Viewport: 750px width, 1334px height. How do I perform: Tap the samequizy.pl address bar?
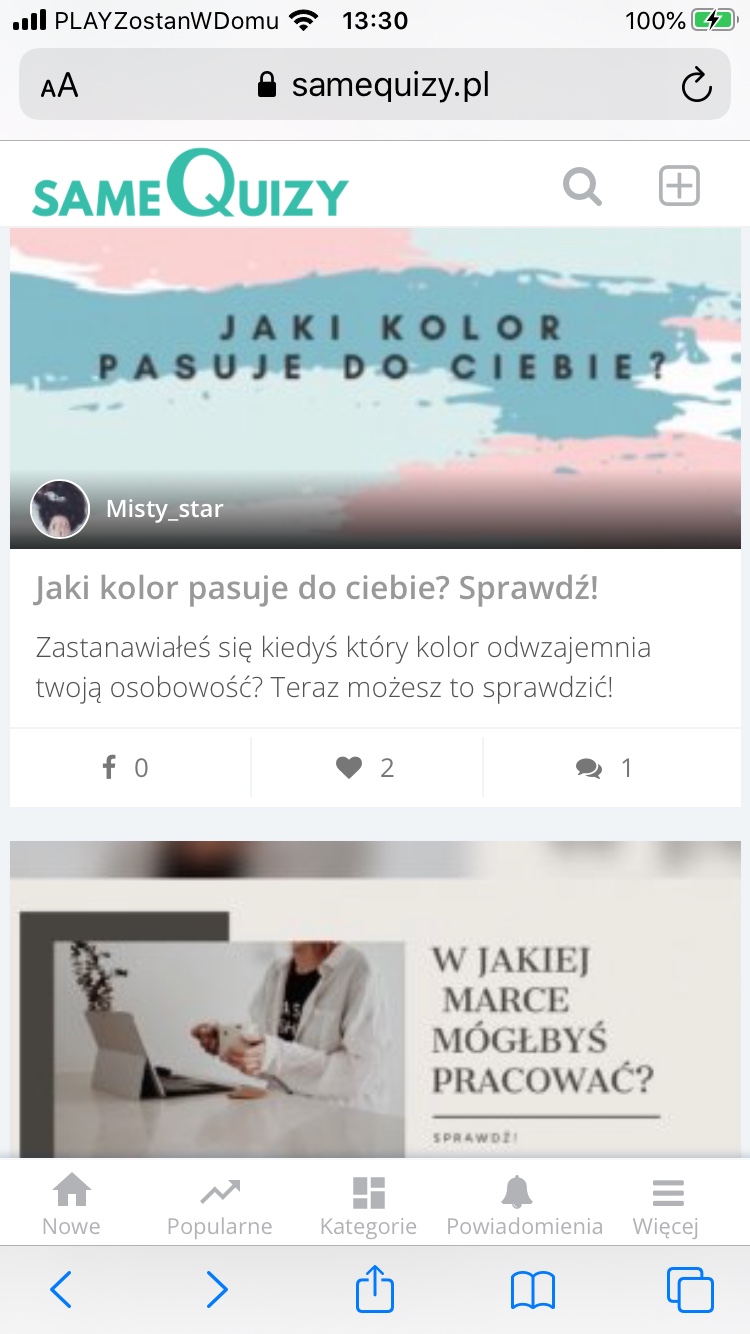coord(375,84)
